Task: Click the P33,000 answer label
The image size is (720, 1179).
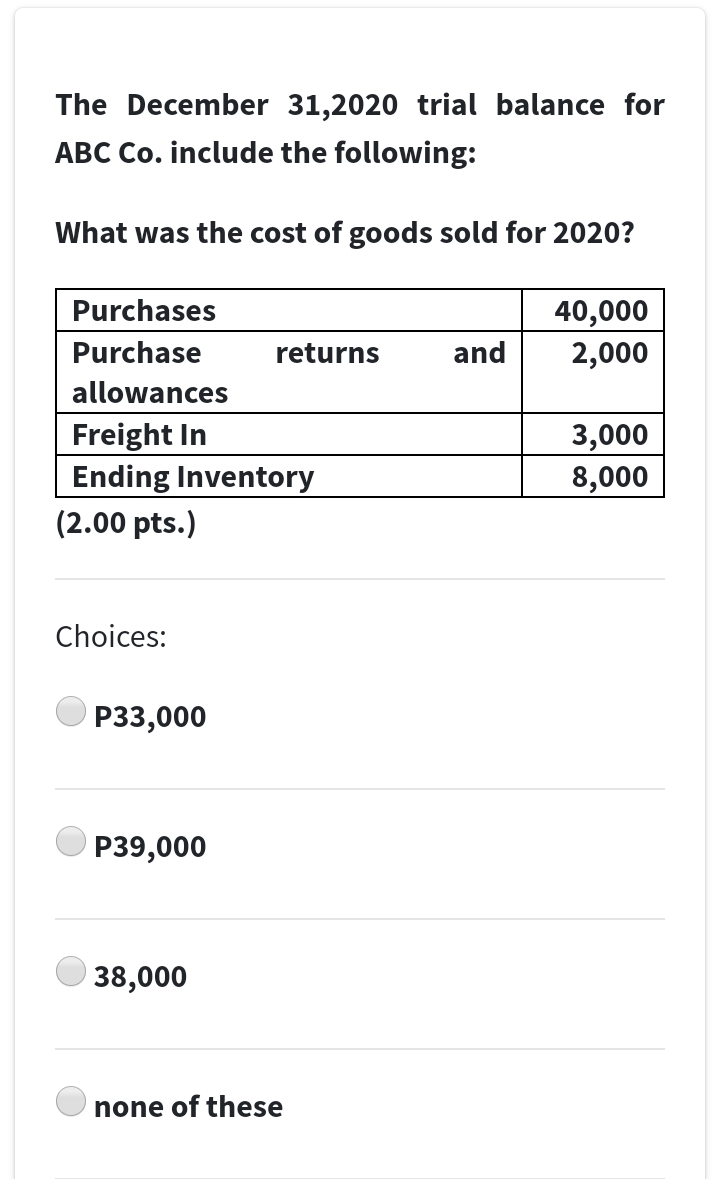Action: point(150,716)
